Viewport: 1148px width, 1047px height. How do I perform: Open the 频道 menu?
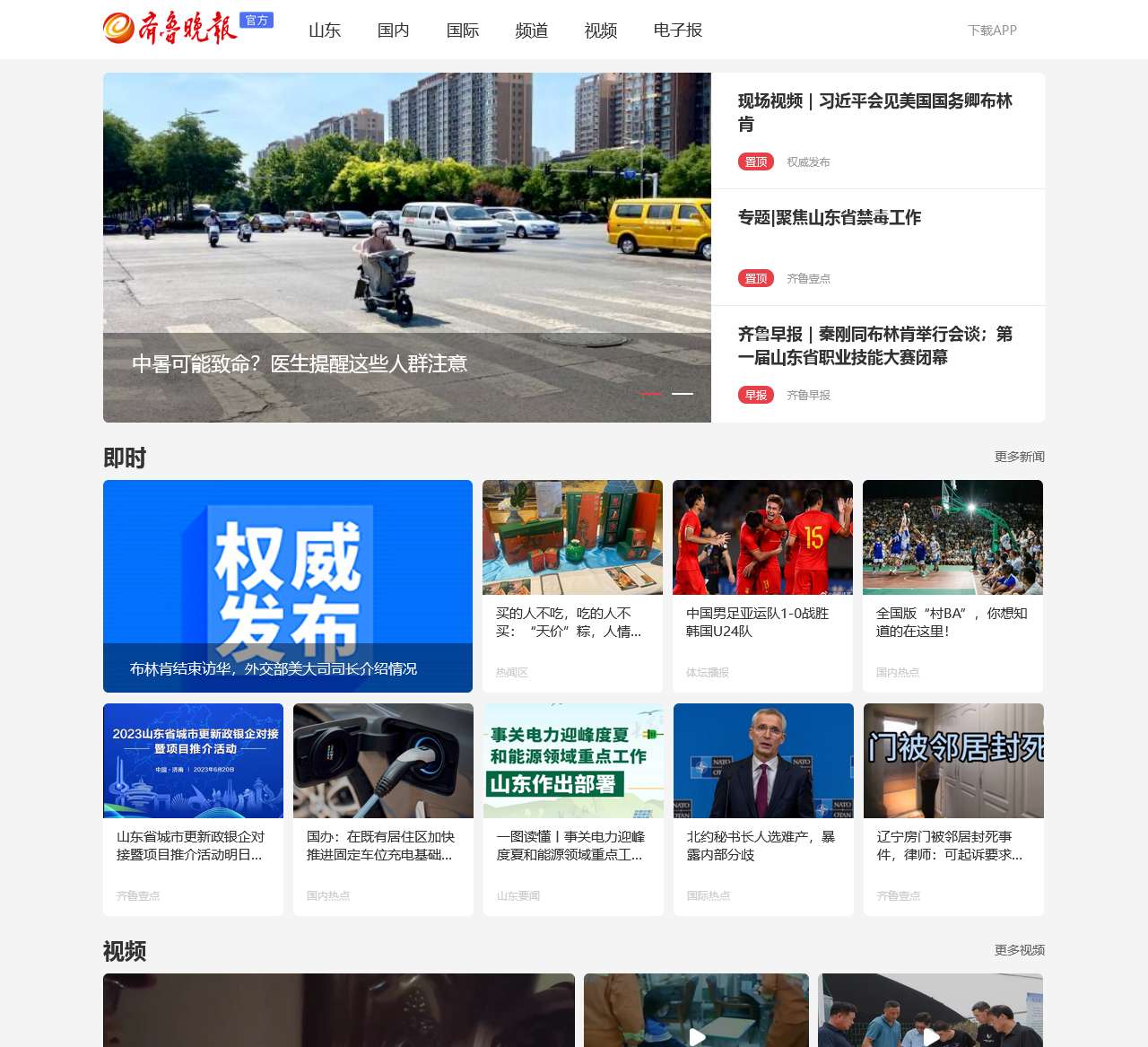tap(532, 31)
